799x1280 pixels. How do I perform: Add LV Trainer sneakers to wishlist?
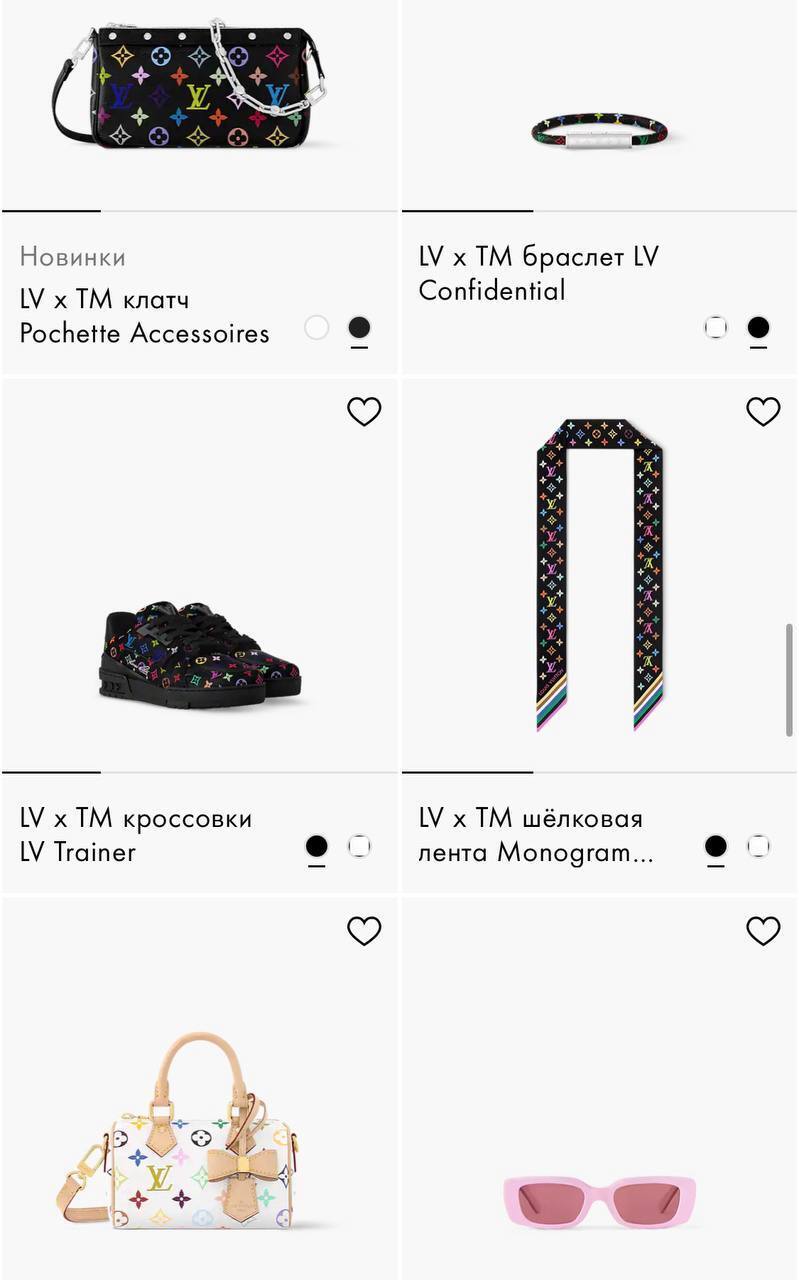point(364,410)
